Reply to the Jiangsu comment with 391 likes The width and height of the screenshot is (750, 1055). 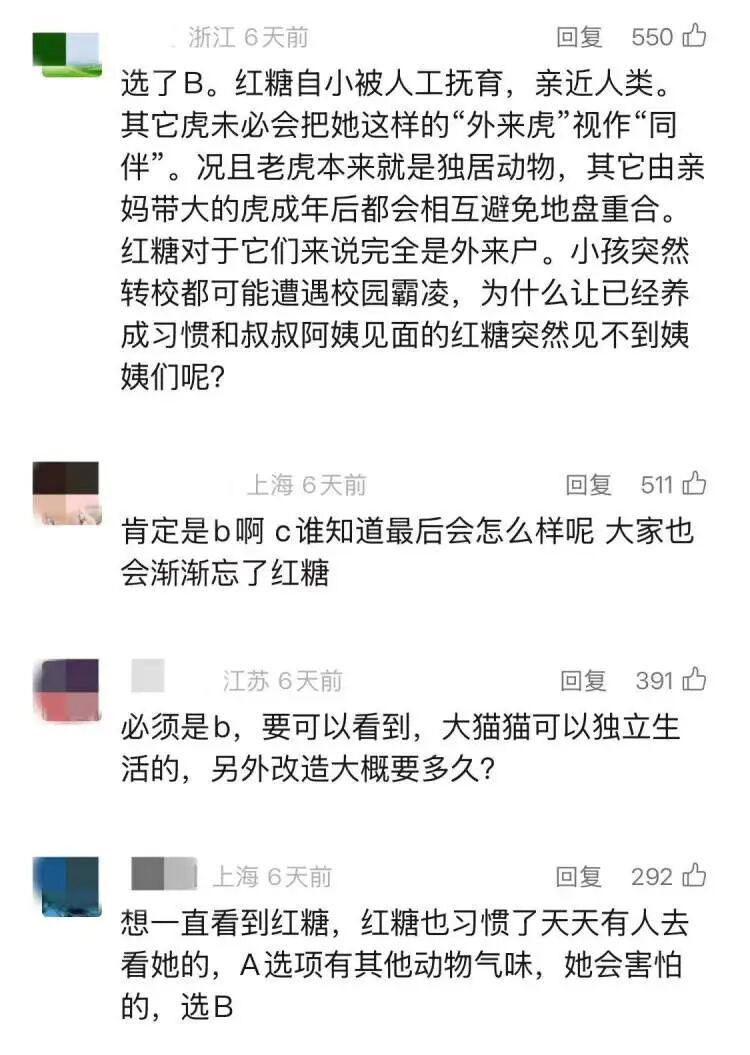583,681
